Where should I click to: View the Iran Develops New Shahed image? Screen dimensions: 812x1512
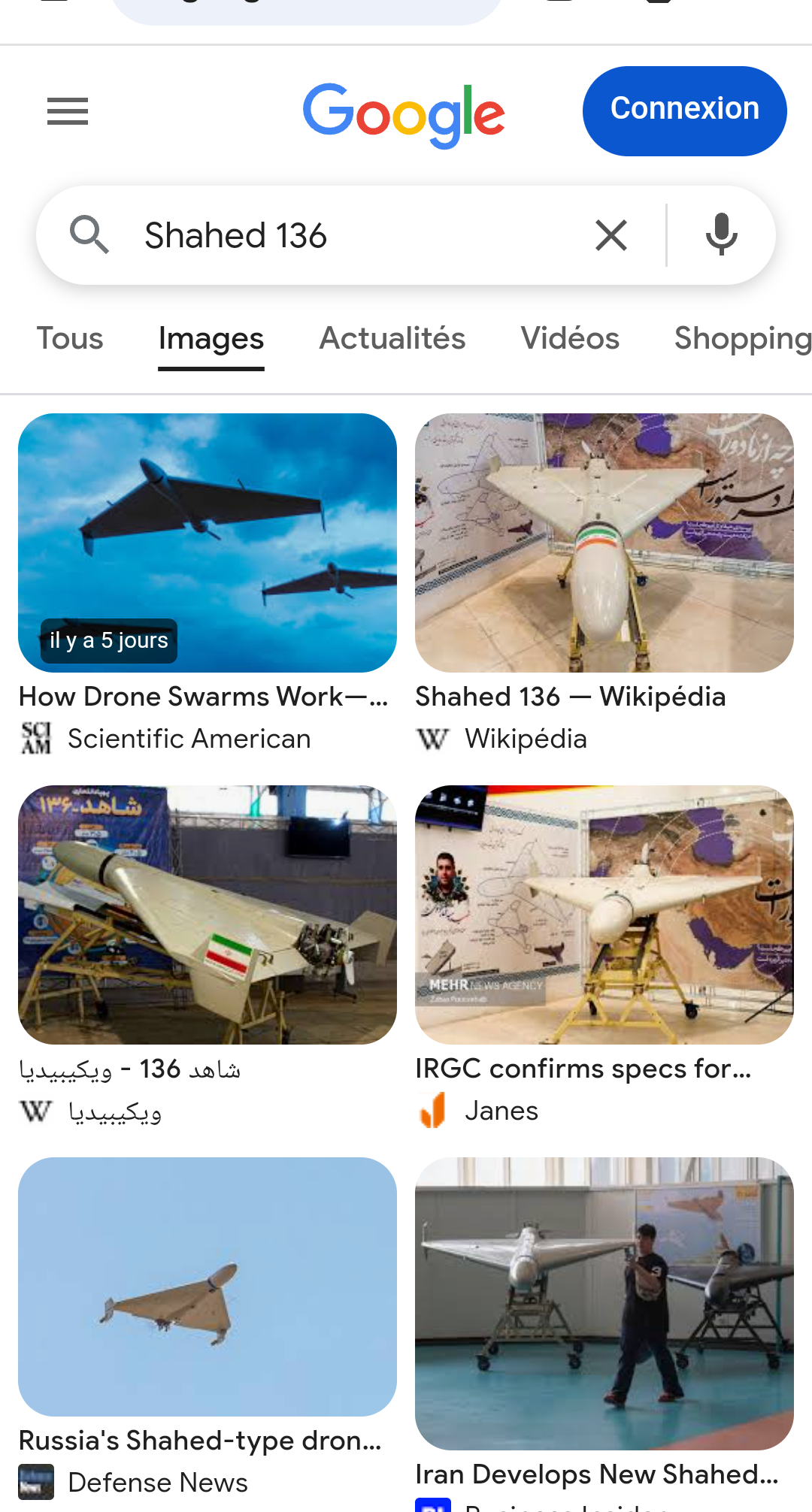pos(604,1304)
